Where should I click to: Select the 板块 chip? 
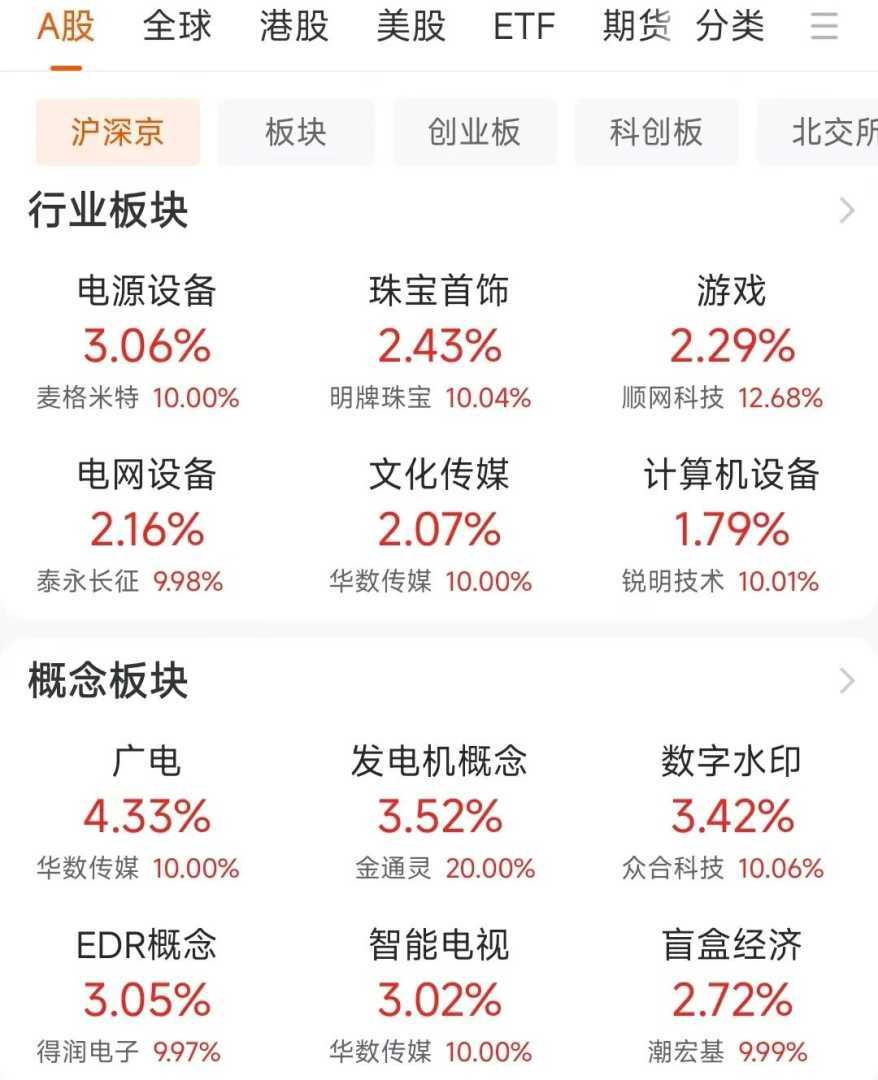pyautogui.click(x=296, y=132)
